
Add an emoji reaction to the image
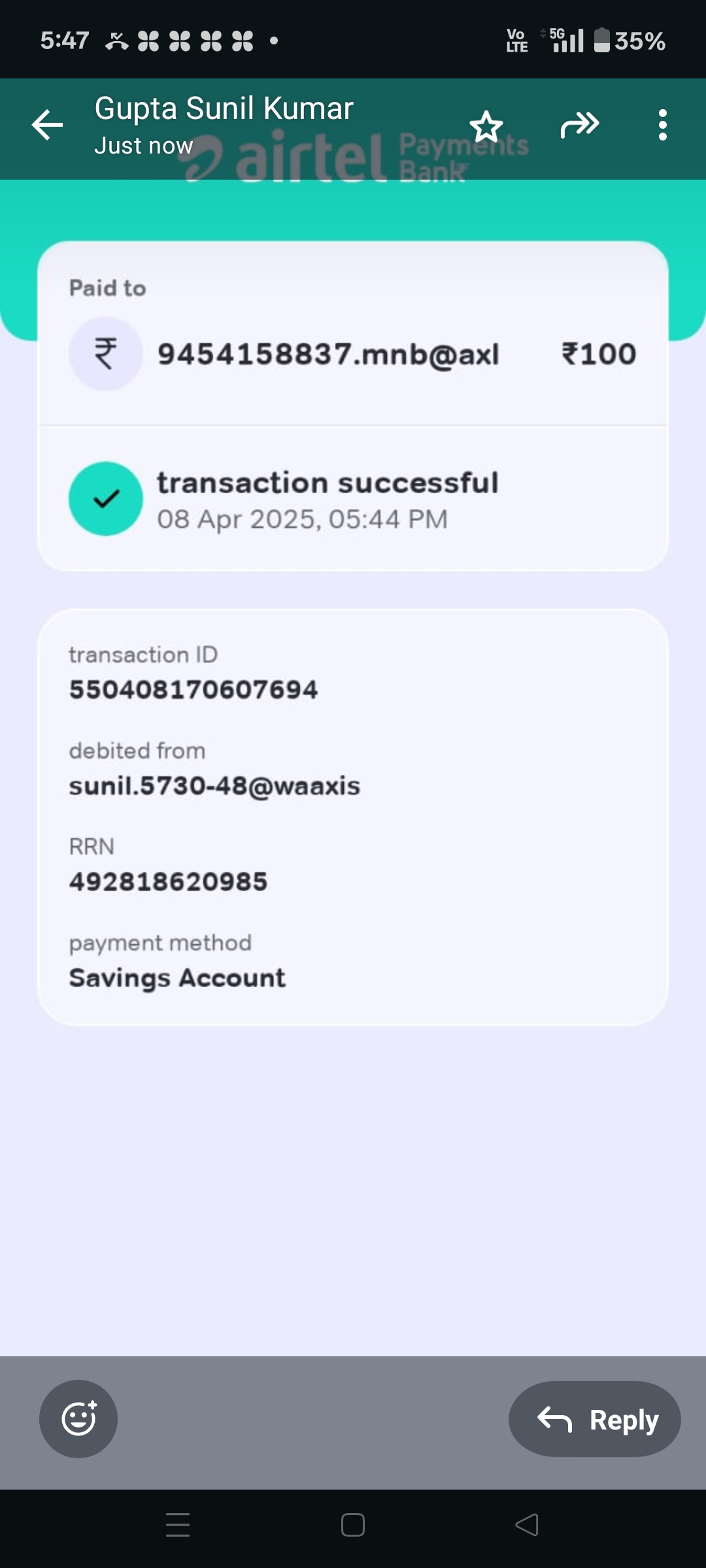[78, 1418]
